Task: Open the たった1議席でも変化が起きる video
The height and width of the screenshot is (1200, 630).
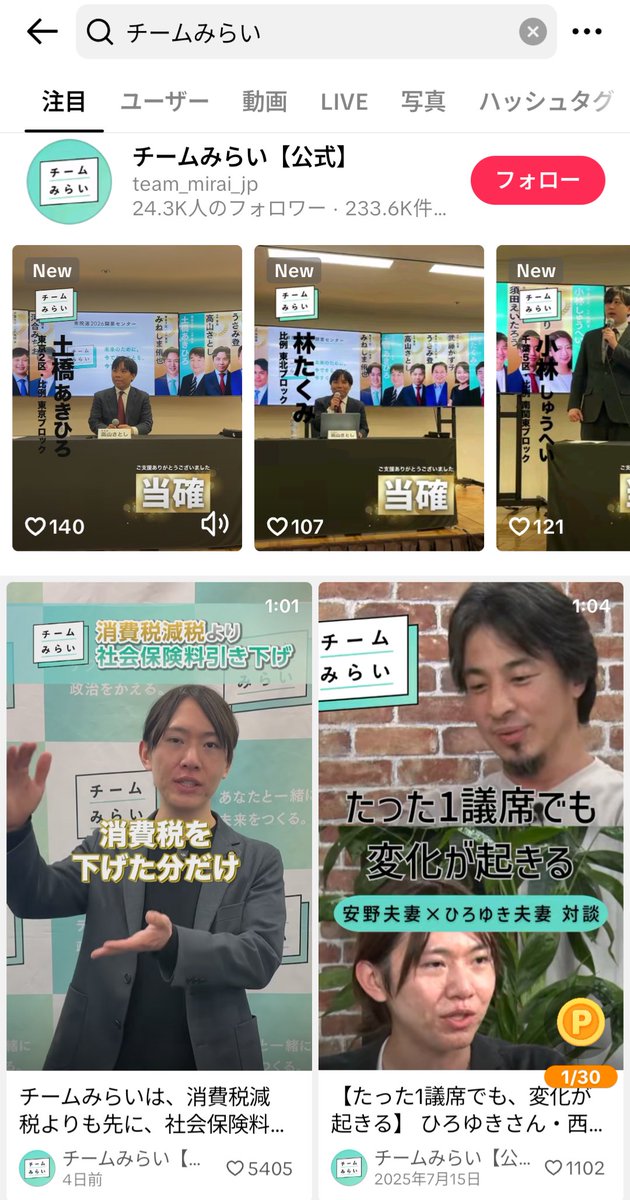Action: [470, 825]
